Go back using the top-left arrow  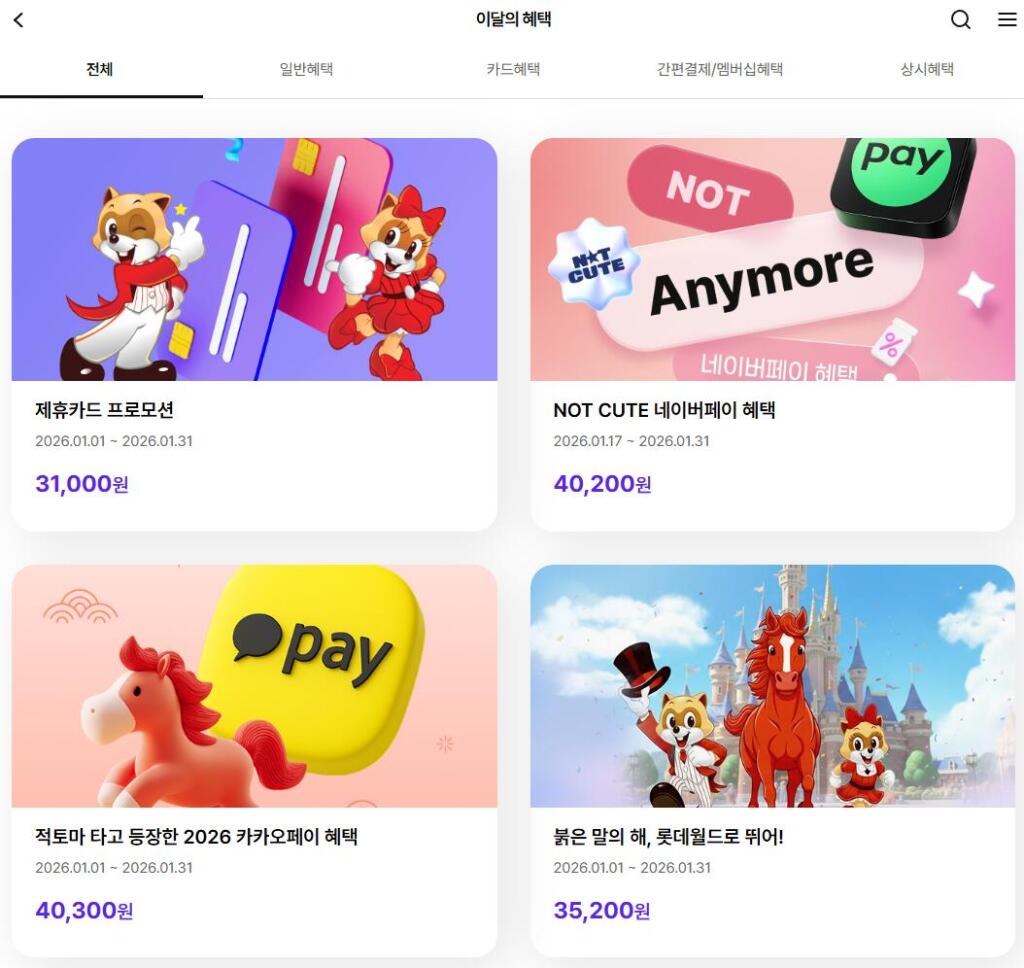(x=18, y=20)
